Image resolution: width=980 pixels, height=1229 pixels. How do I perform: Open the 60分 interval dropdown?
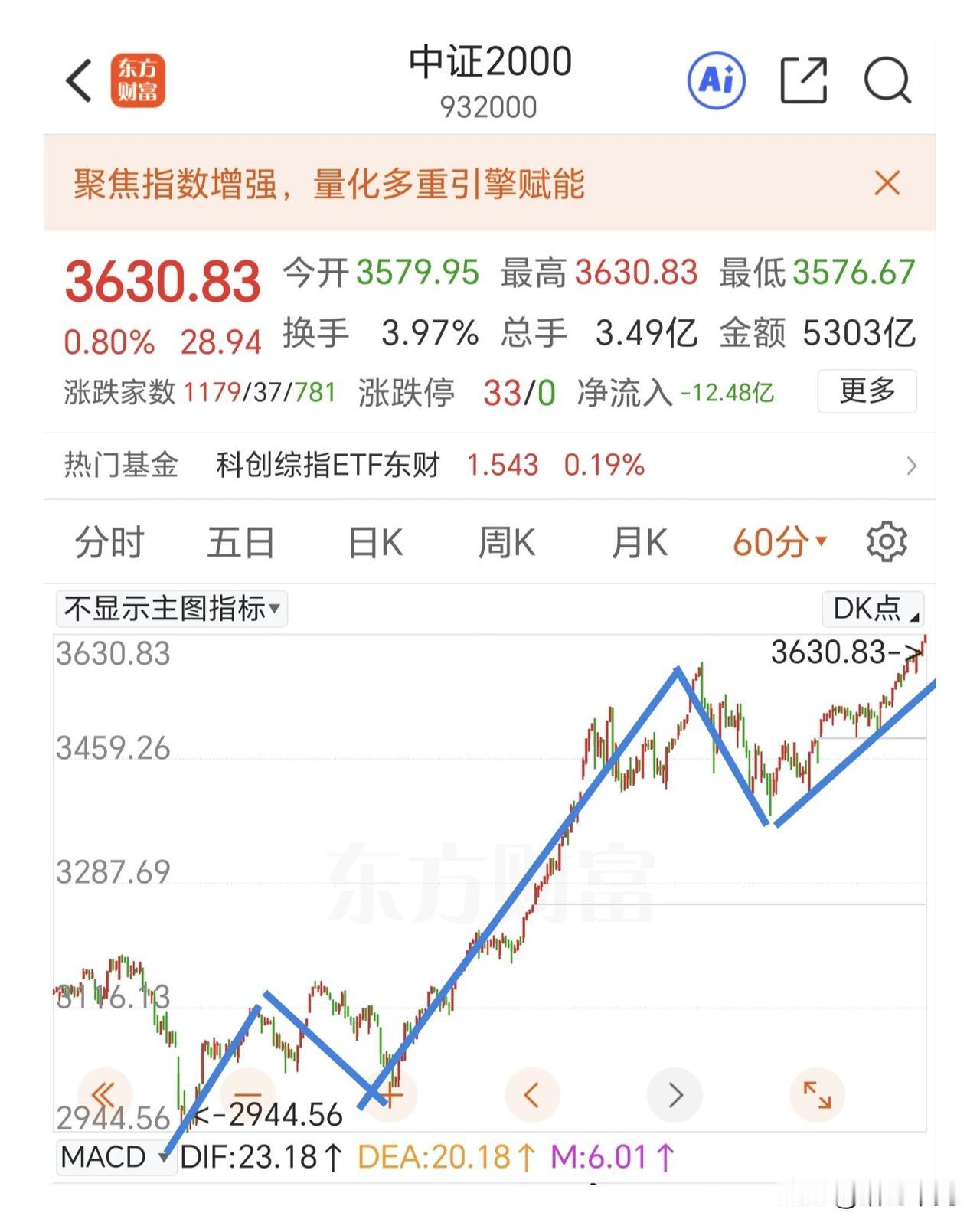[x=777, y=541]
